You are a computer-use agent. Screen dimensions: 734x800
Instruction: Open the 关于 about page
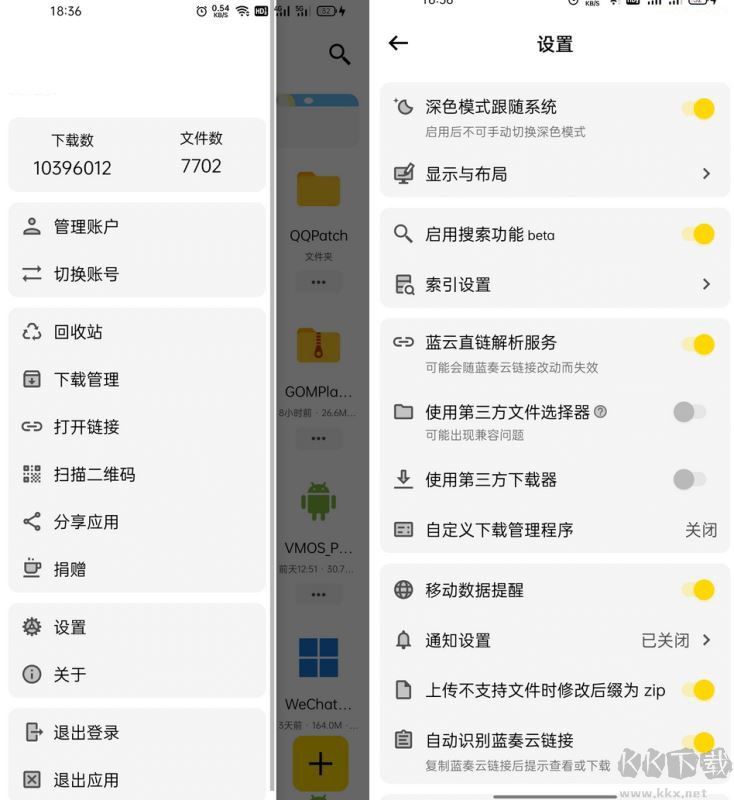pyautogui.click(x=70, y=675)
